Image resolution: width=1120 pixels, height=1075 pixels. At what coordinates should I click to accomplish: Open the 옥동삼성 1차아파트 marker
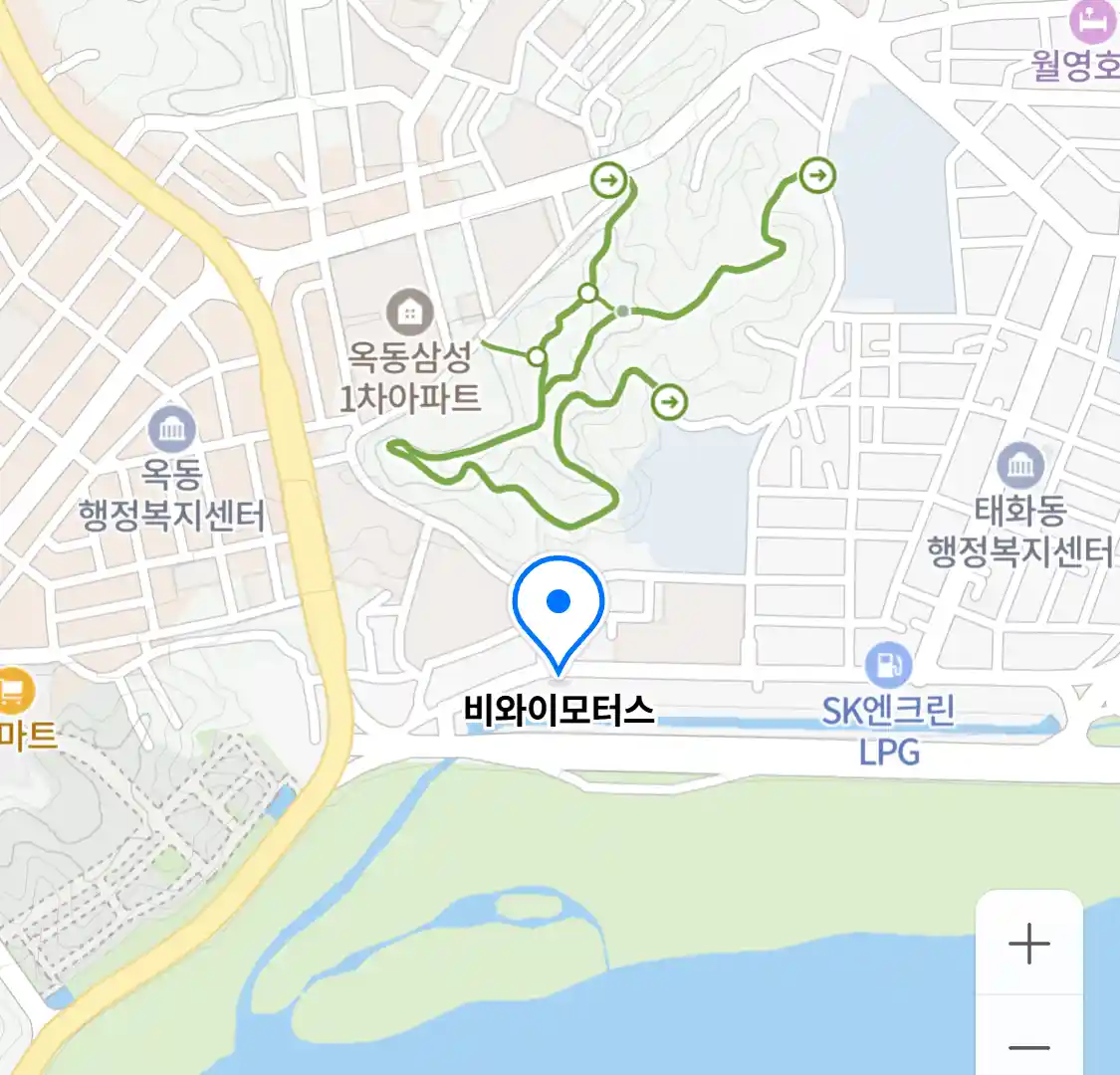408,313
